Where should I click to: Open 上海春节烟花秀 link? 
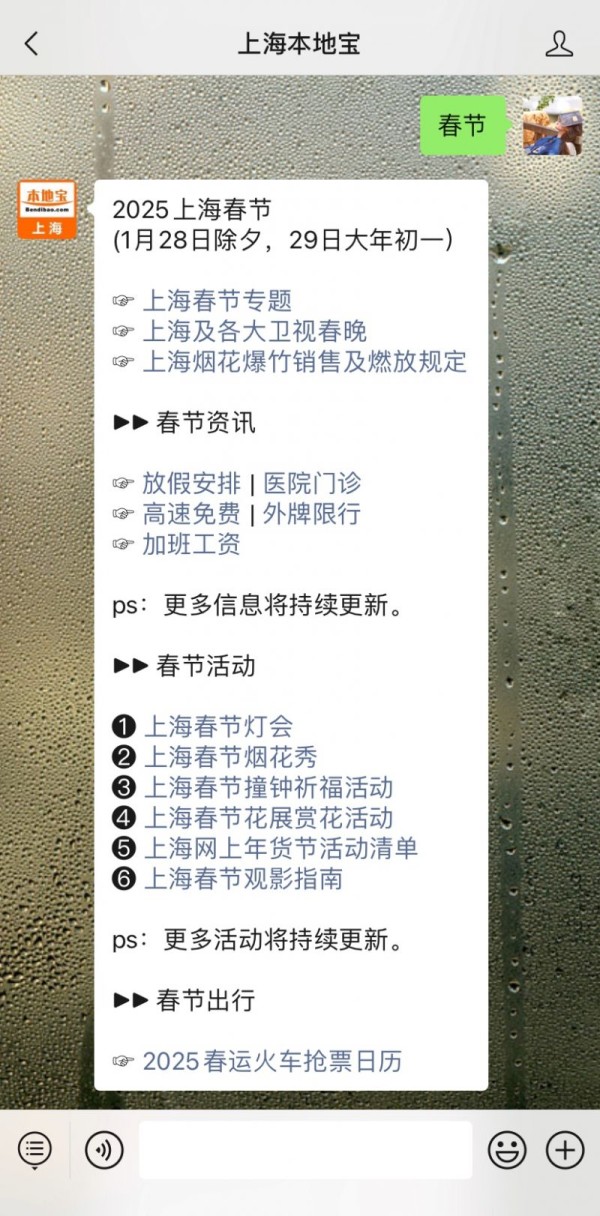point(231,757)
